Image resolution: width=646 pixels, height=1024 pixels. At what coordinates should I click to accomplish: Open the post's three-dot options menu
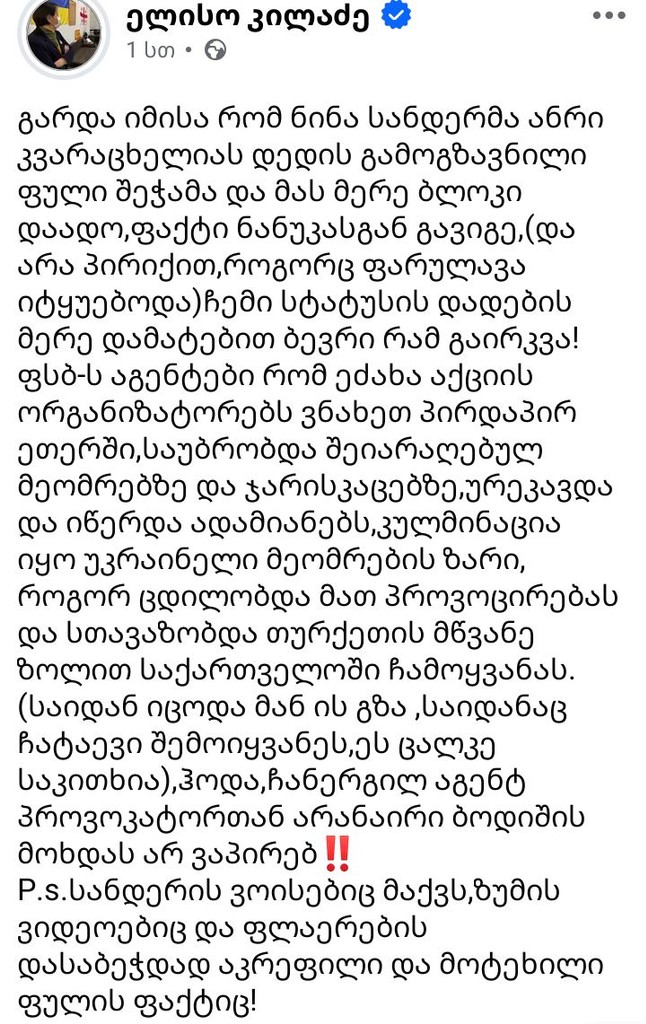[x=609, y=17]
